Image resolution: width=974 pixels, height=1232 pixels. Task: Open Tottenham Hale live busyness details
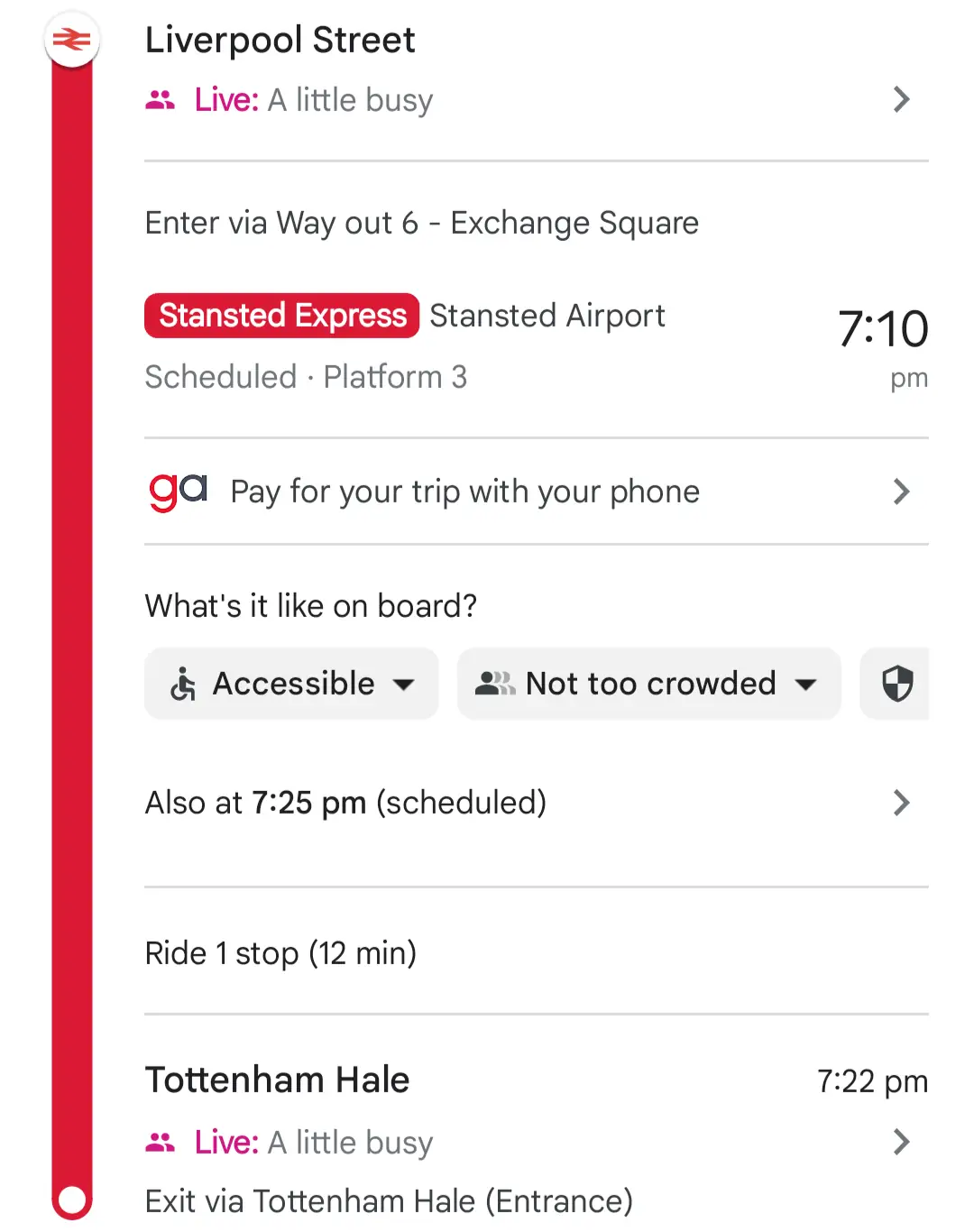[x=532, y=1142]
